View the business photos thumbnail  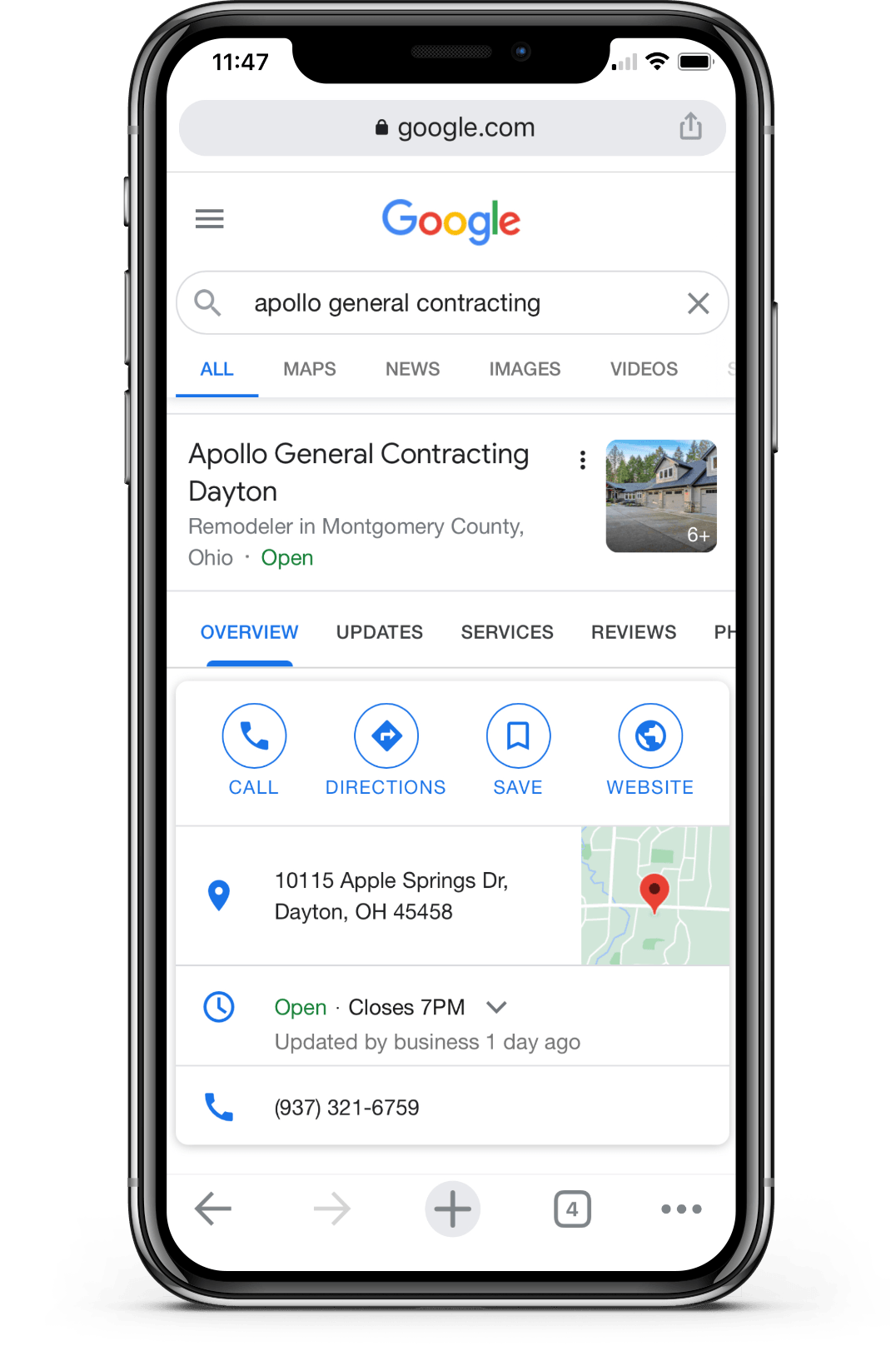661,496
